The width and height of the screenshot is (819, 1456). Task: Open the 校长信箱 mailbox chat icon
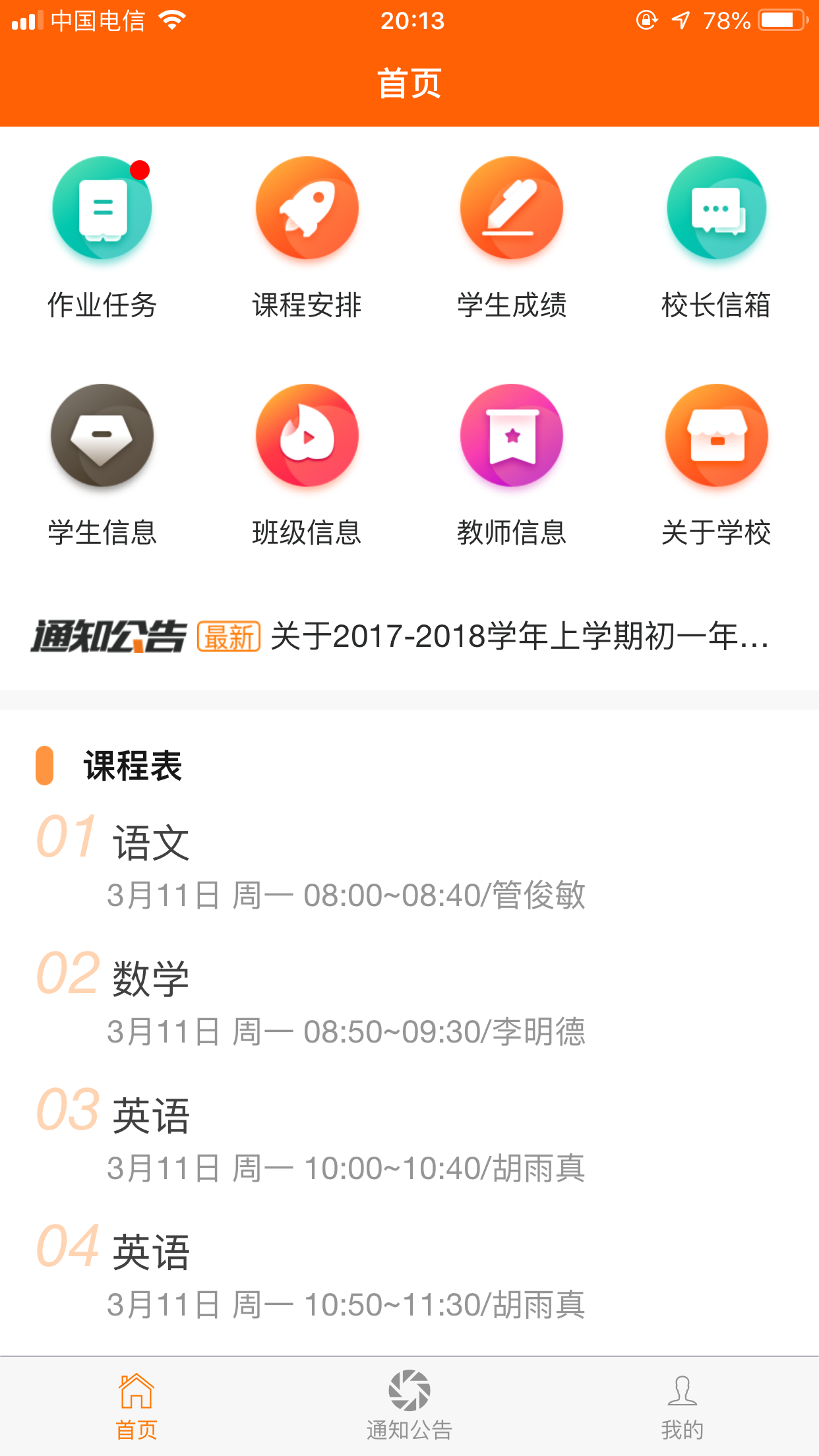717,208
